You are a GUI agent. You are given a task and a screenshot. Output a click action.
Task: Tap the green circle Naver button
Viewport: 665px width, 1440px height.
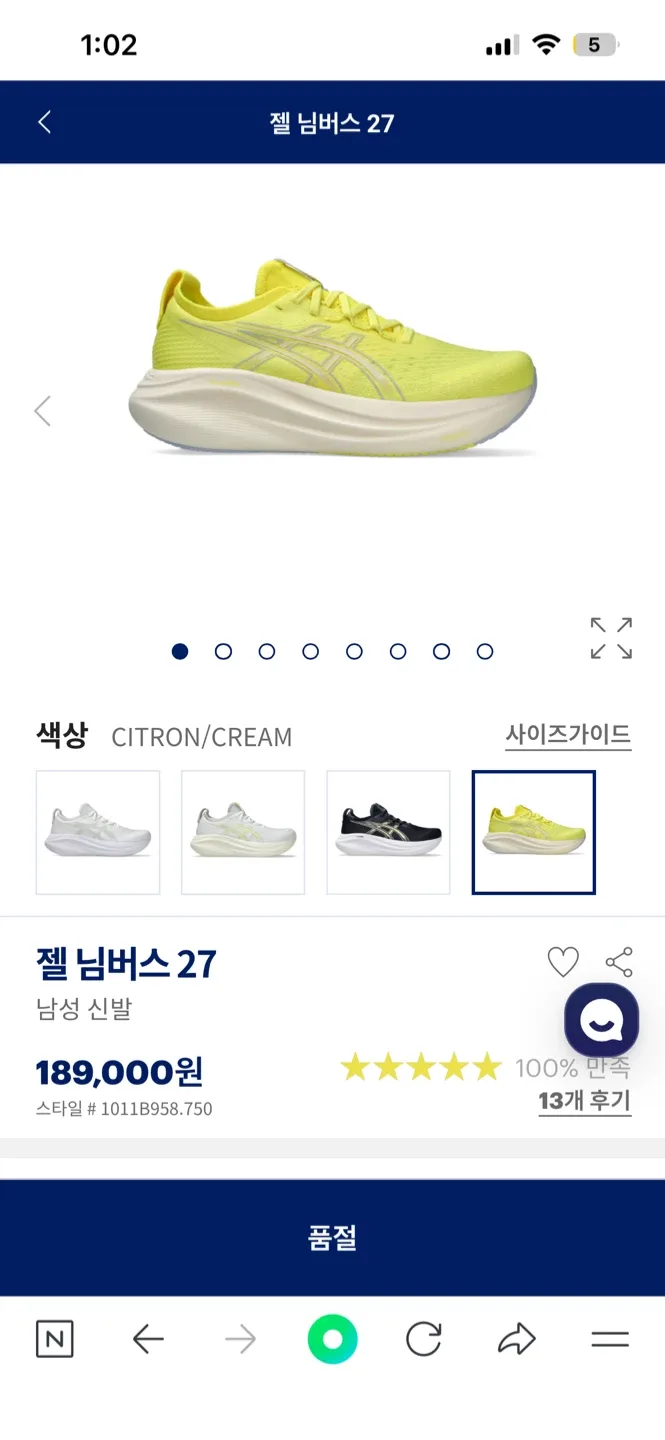(332, 1339)
